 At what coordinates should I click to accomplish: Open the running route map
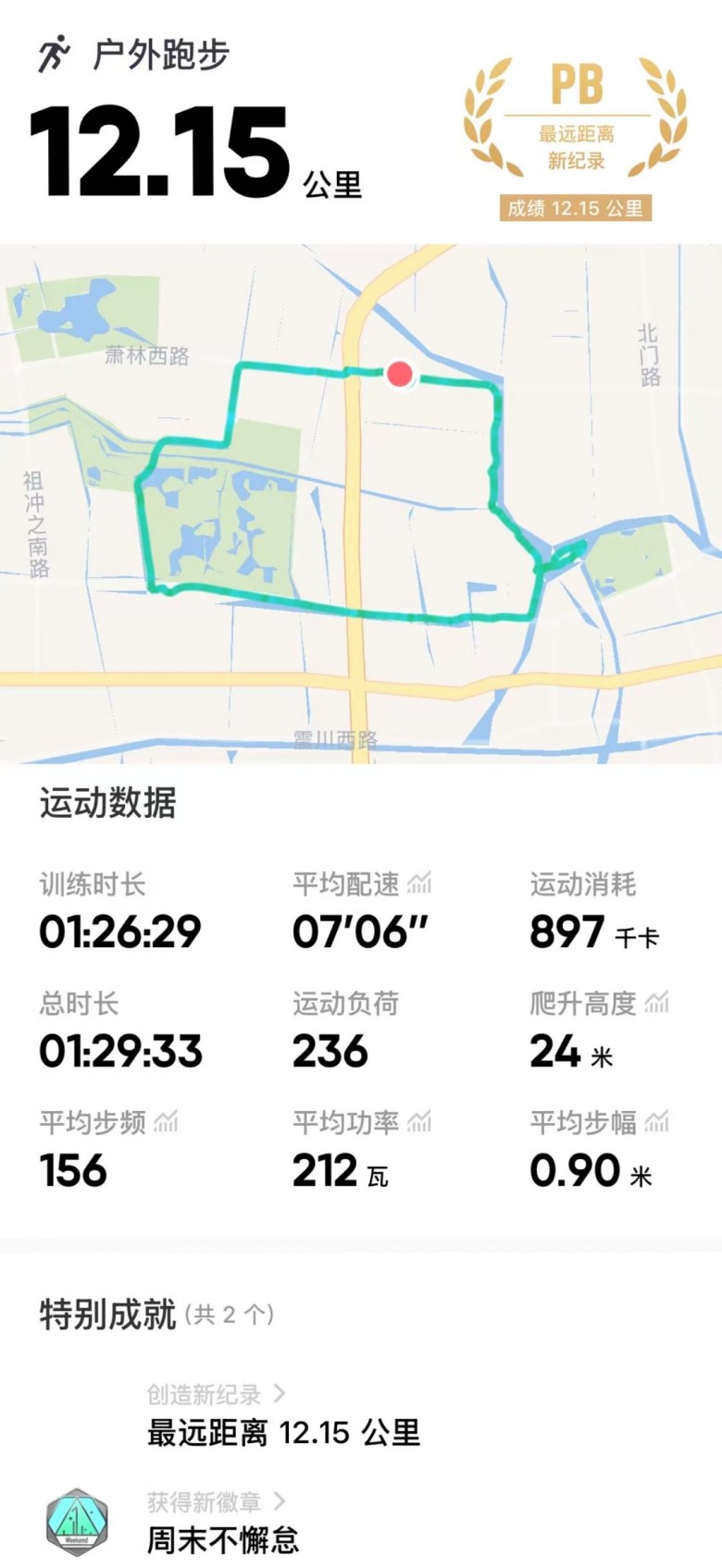click(361, 504)
